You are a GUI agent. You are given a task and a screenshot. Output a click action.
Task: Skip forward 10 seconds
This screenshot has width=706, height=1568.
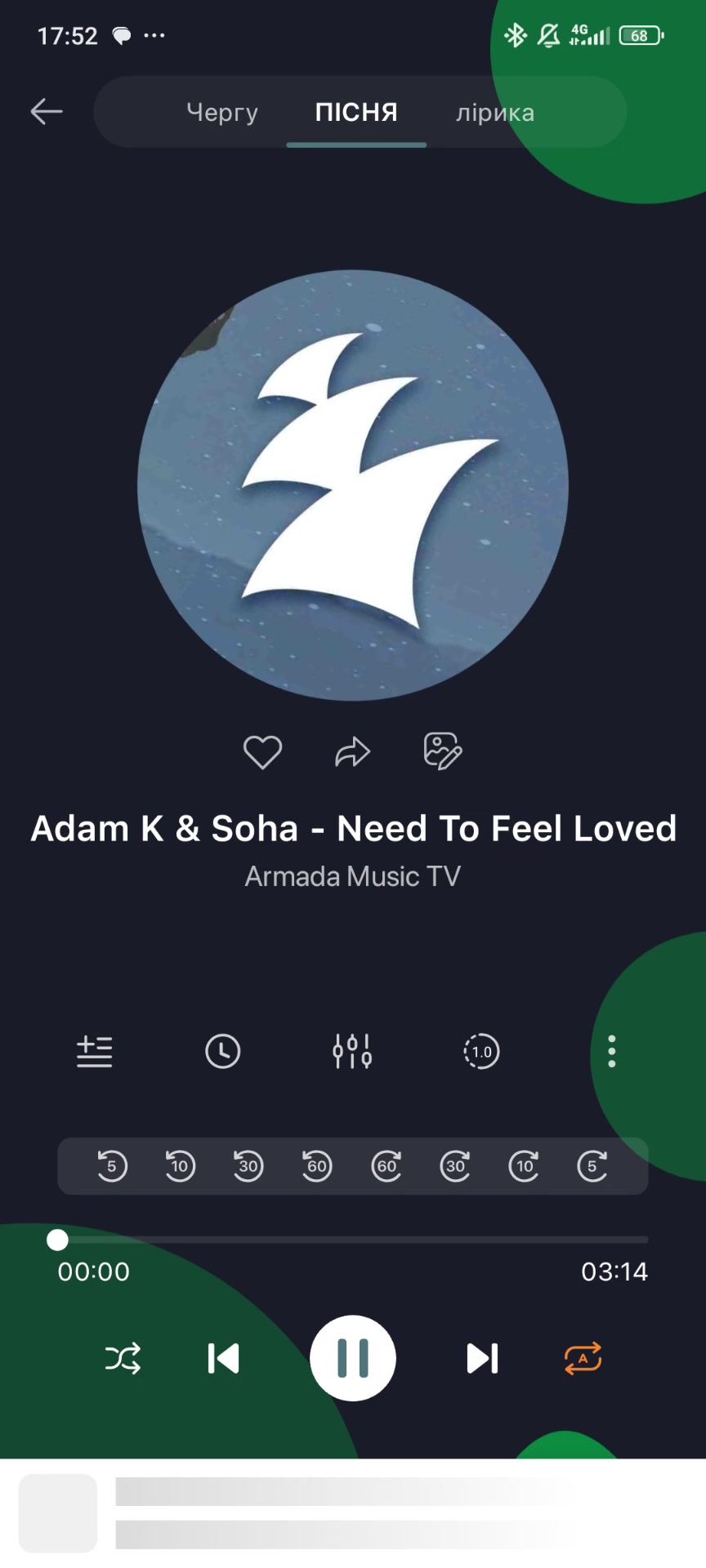click(524, 1166)
